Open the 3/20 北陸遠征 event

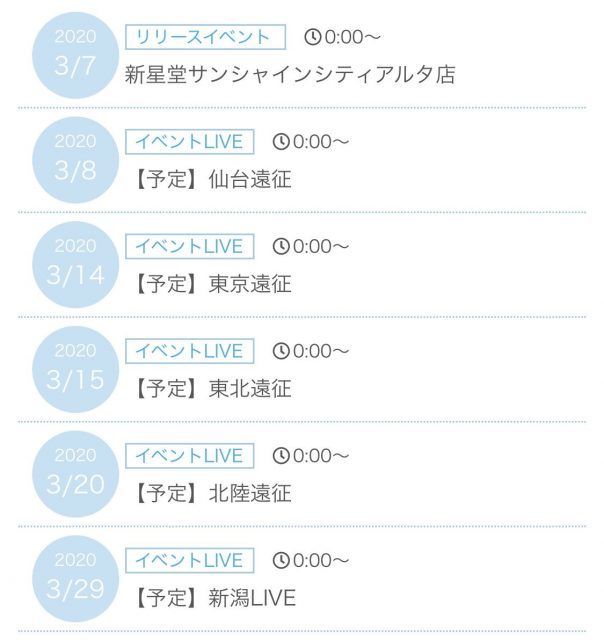coord(211,494)
